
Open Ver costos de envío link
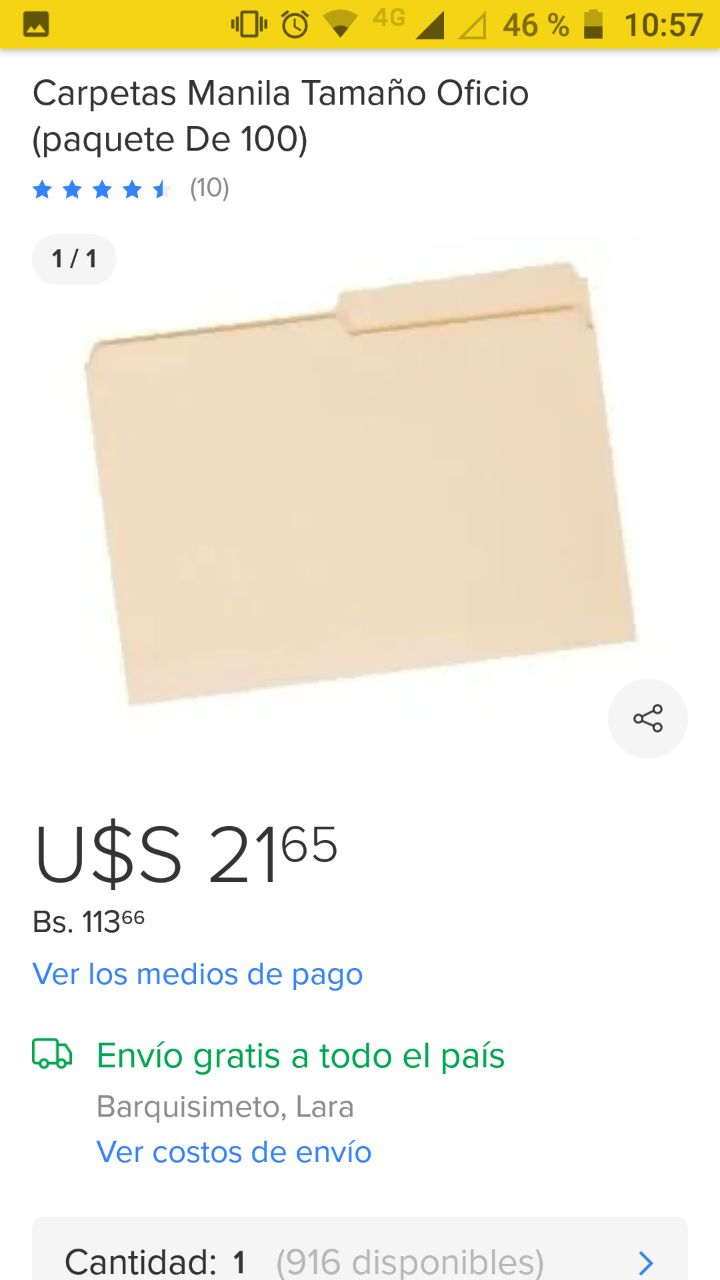click(233, 1152)
